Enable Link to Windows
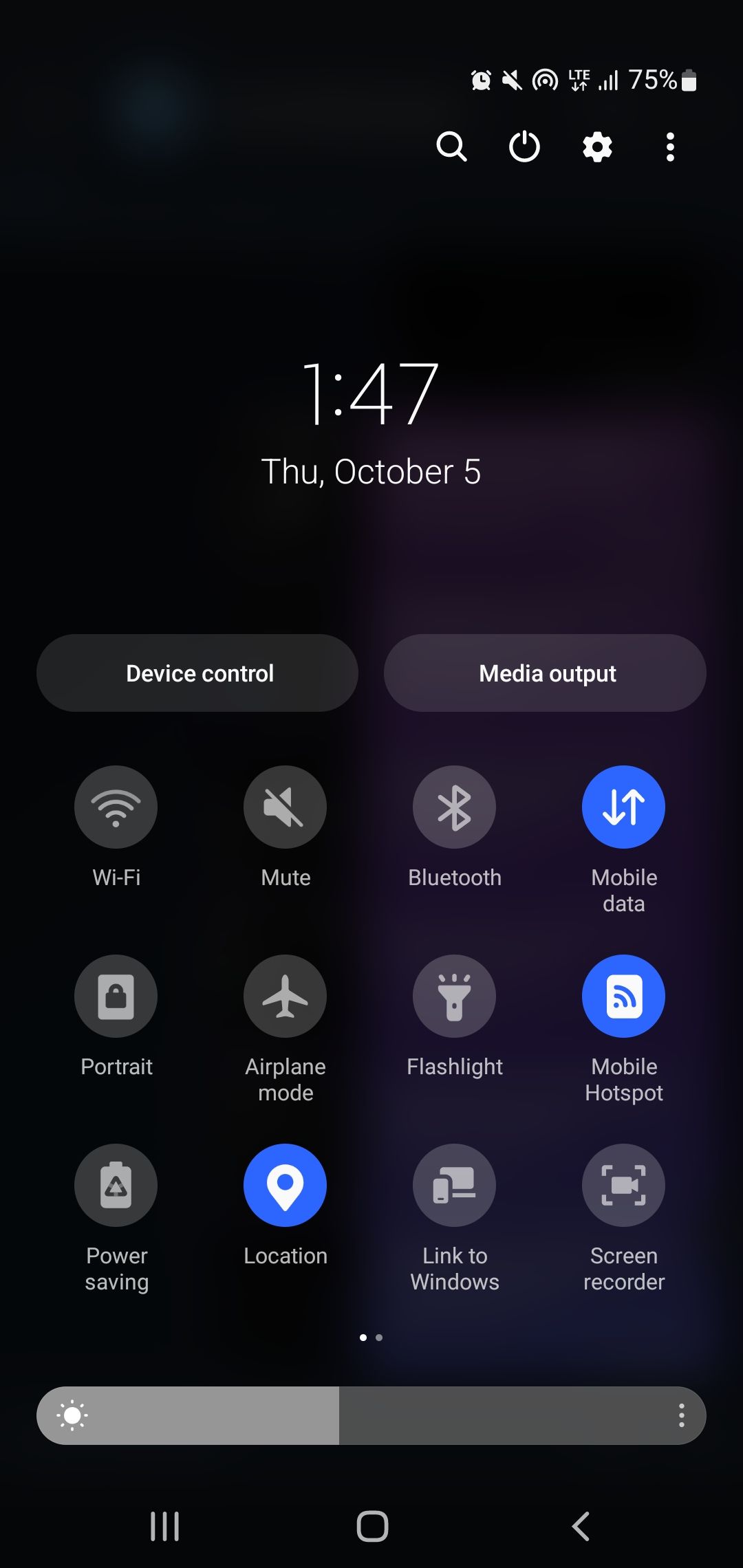The image size is (743, 1568). pyautogui.click(x=454, y=1185)
